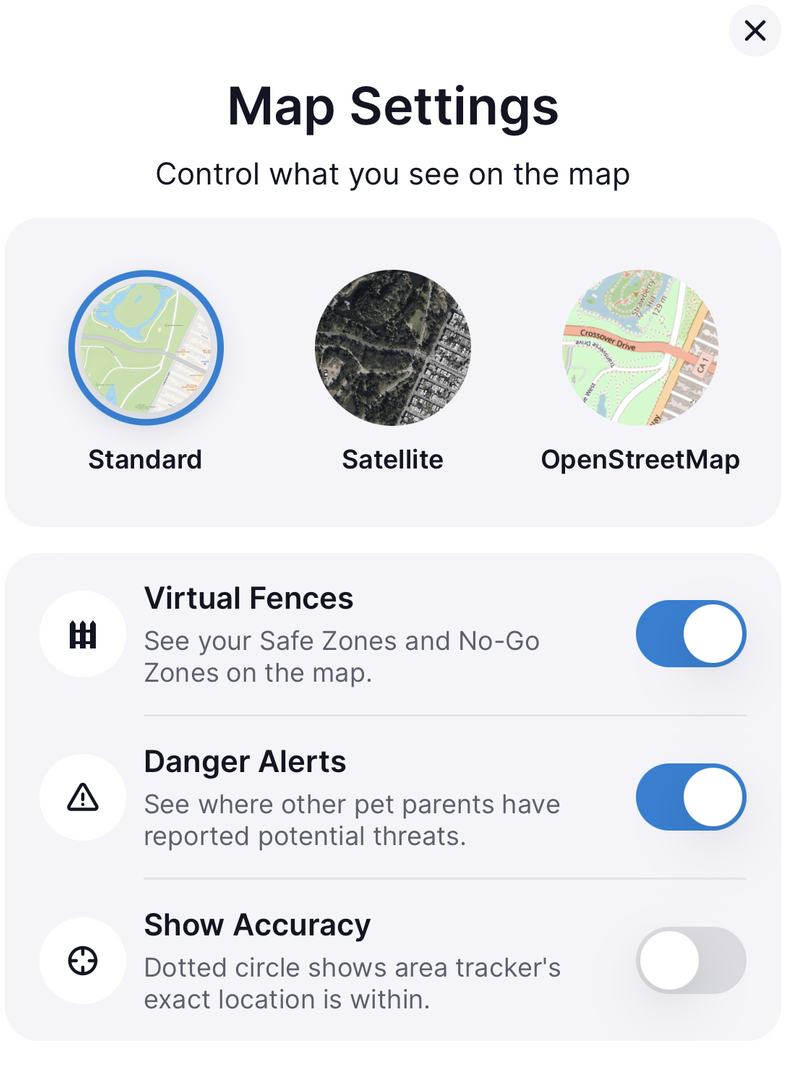Image resolution: width=787 pixels, height=1083 pixels.
Task: Click the Danger Alerts description text
Action: (x=354, y=820)
